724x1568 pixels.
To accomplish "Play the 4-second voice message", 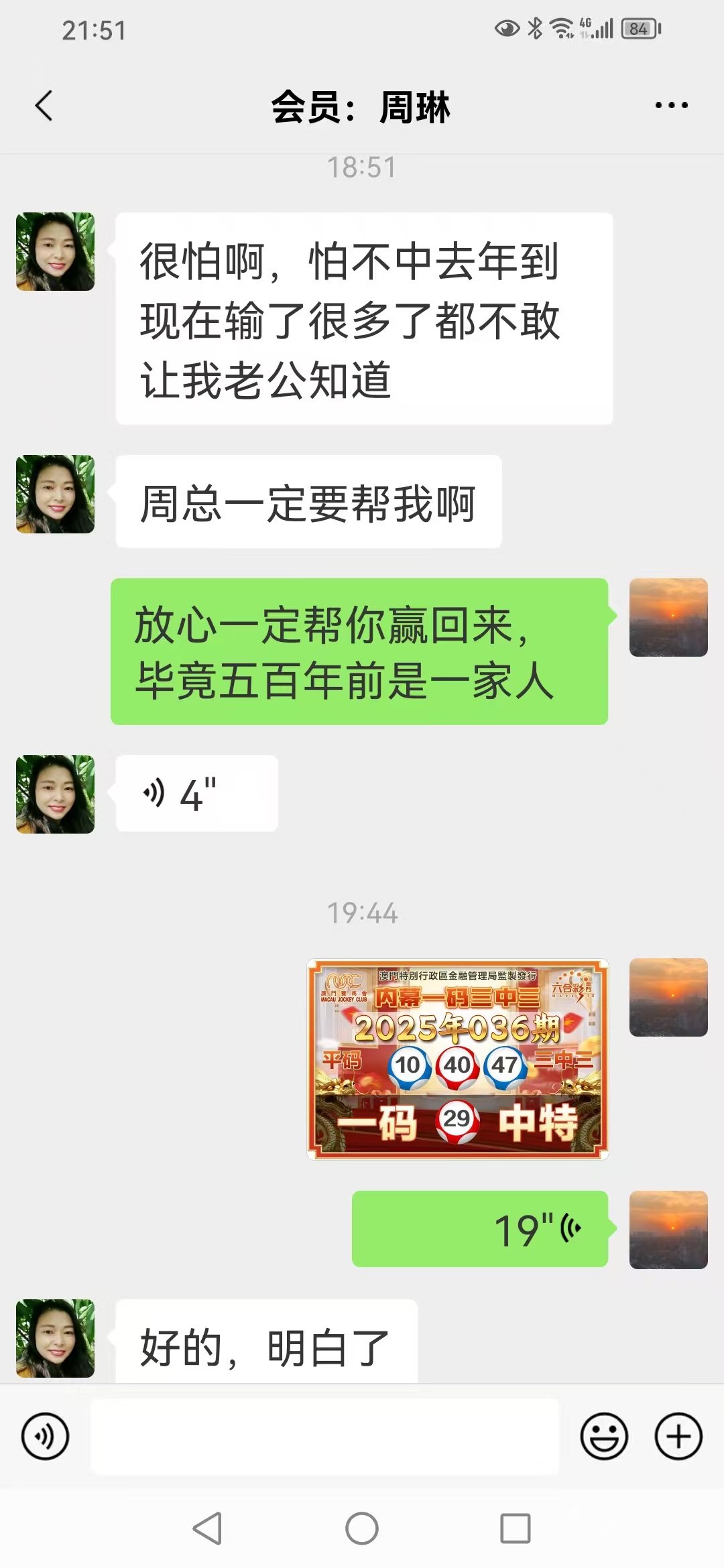I will 196,794.
